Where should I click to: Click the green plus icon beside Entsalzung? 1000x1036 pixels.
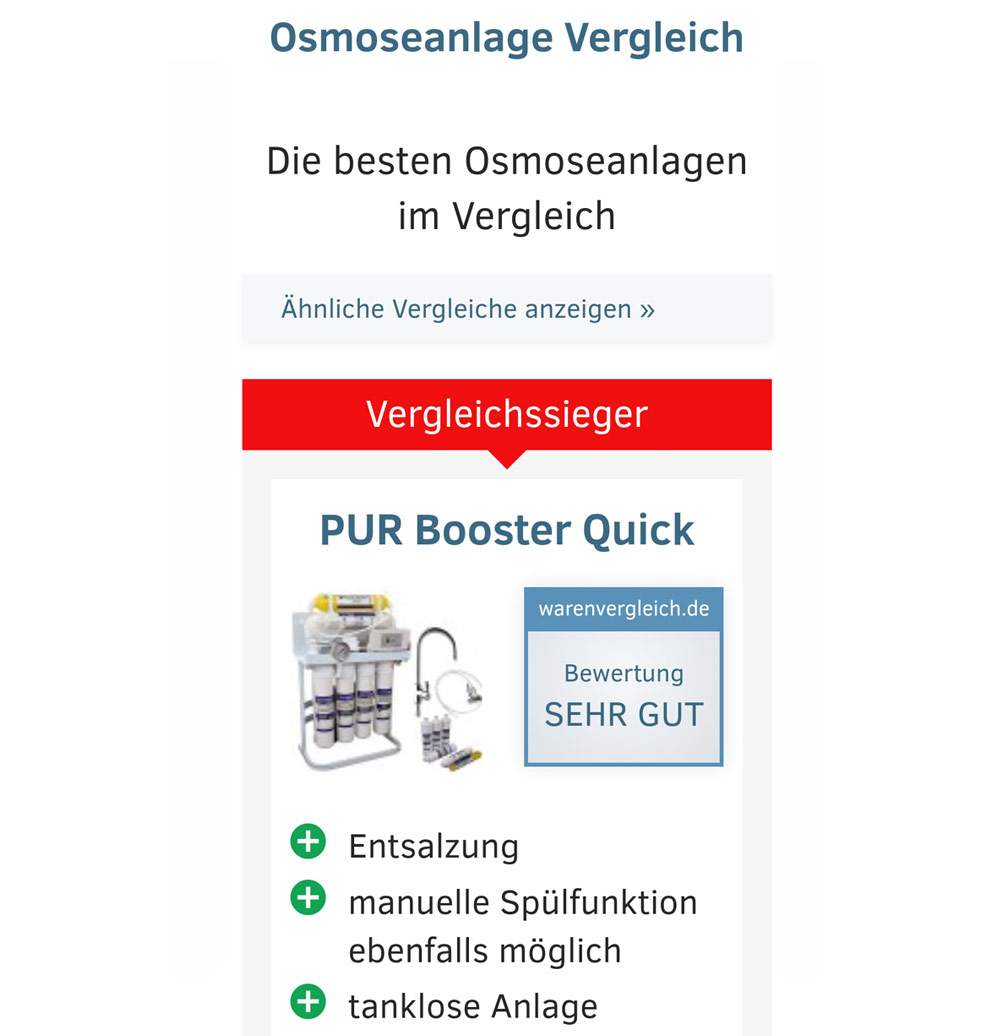click(x=310, y=843)
